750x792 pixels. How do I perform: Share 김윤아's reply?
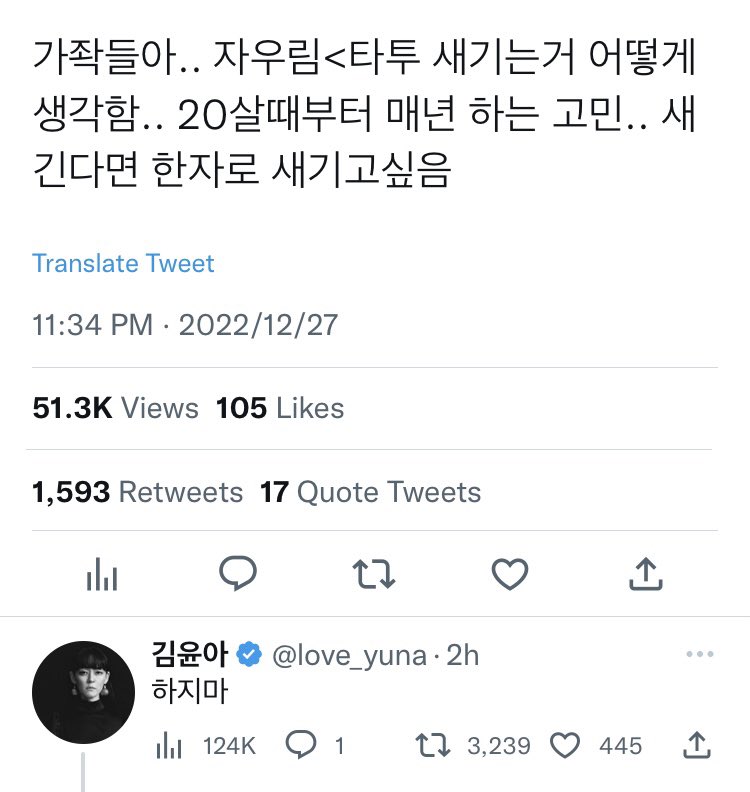[x=697, y=746]
